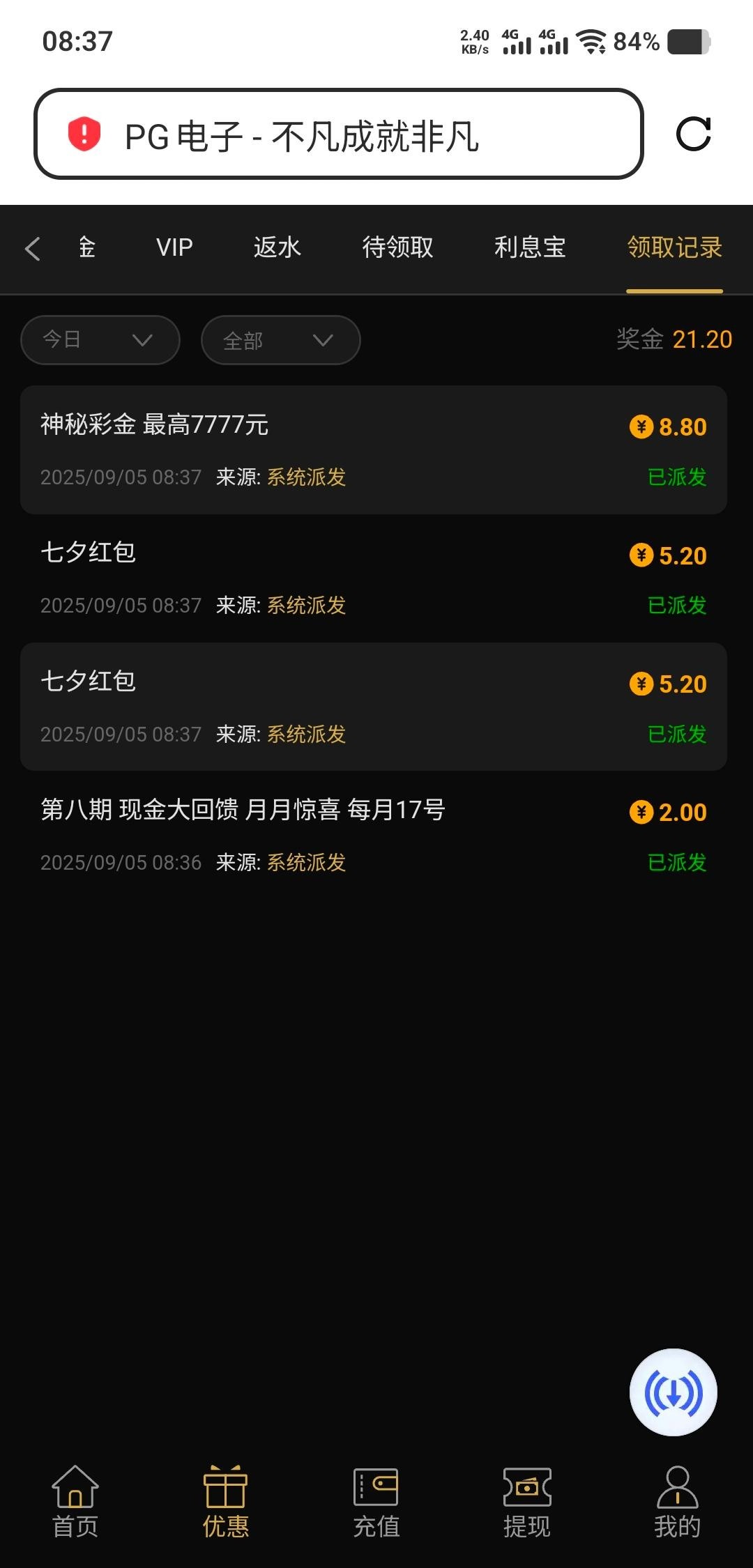Click the browser address bar field
The image size is (753, 1568).
(342, 136)
